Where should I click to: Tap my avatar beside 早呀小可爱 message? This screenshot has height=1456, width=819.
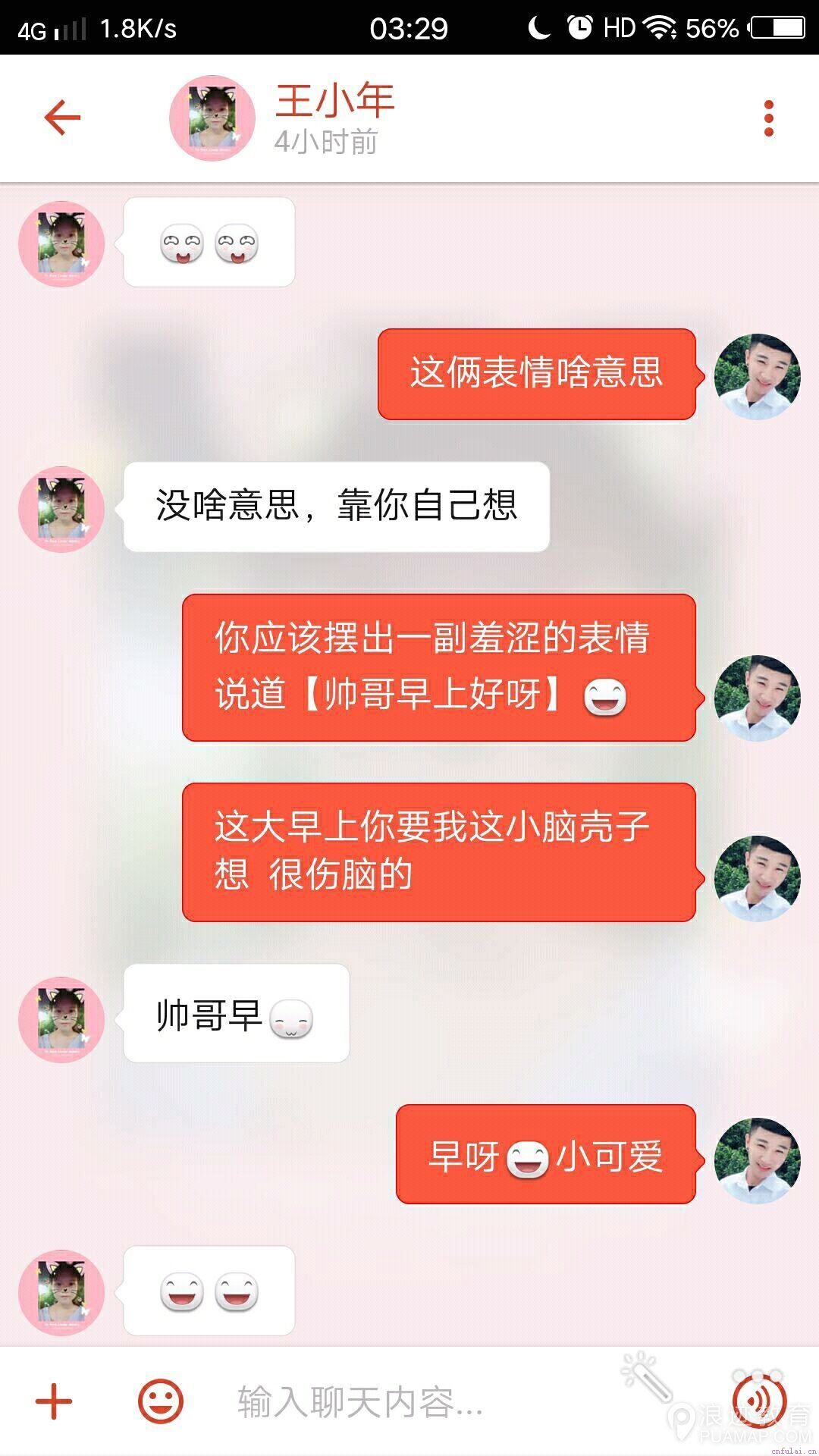(x=757, y=1159)
